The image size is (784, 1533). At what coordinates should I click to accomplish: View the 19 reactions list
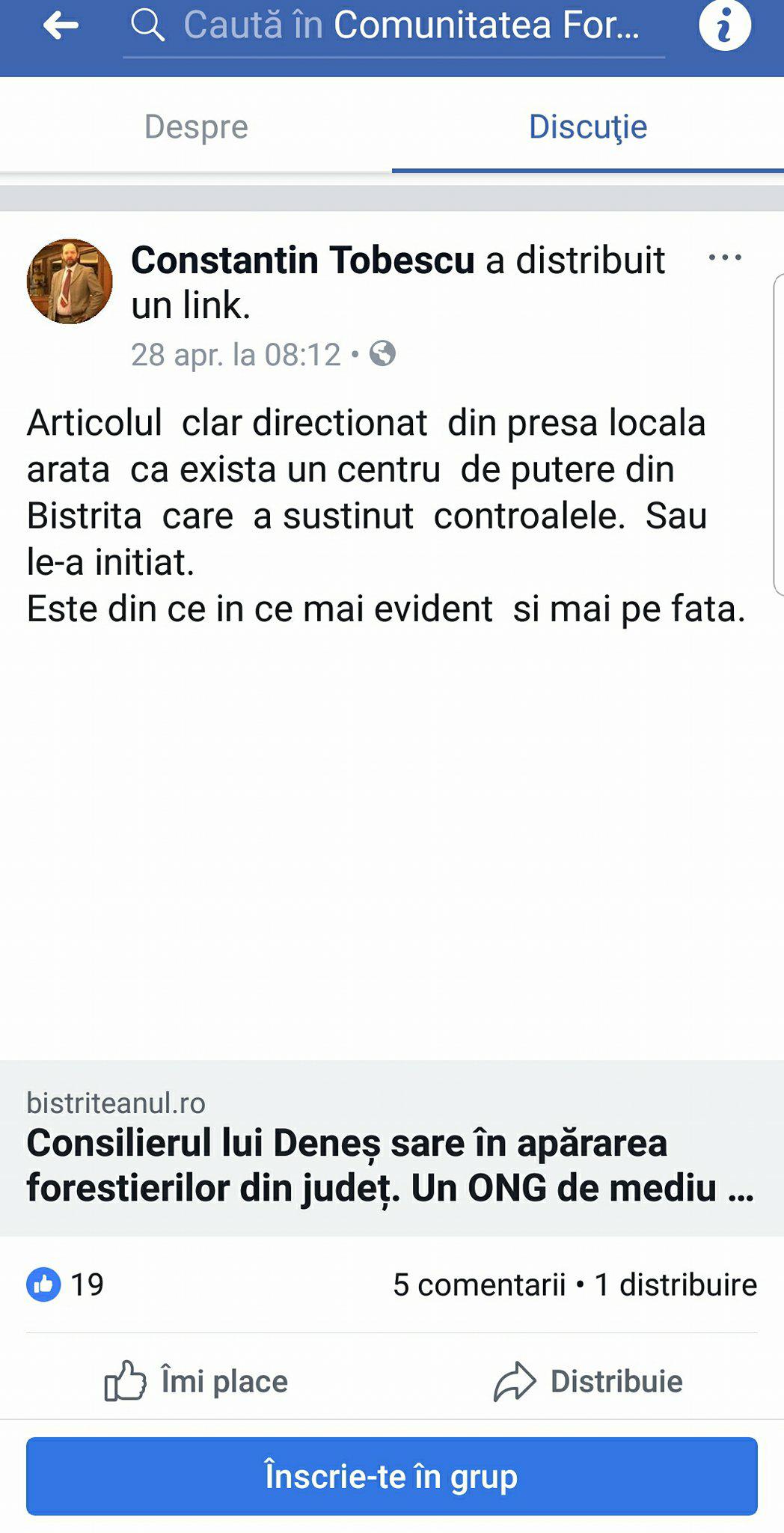66,1284
